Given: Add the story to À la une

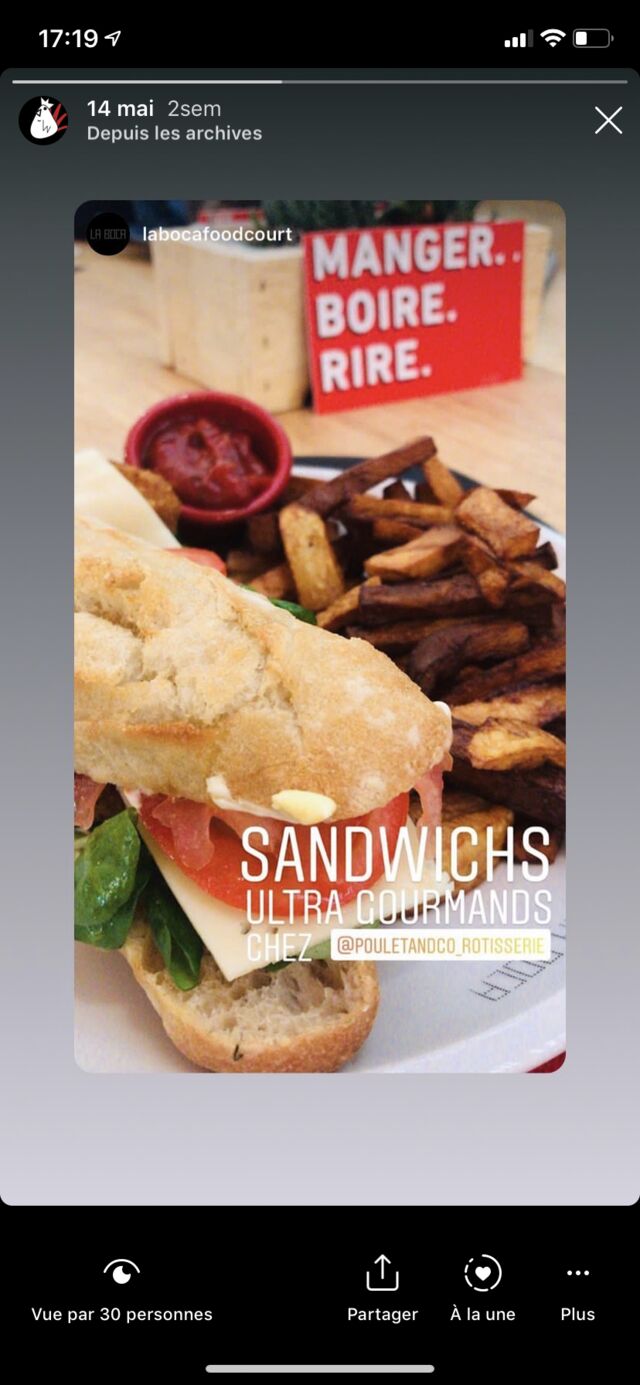Looking at the screenshot, I should point(483,1291).
